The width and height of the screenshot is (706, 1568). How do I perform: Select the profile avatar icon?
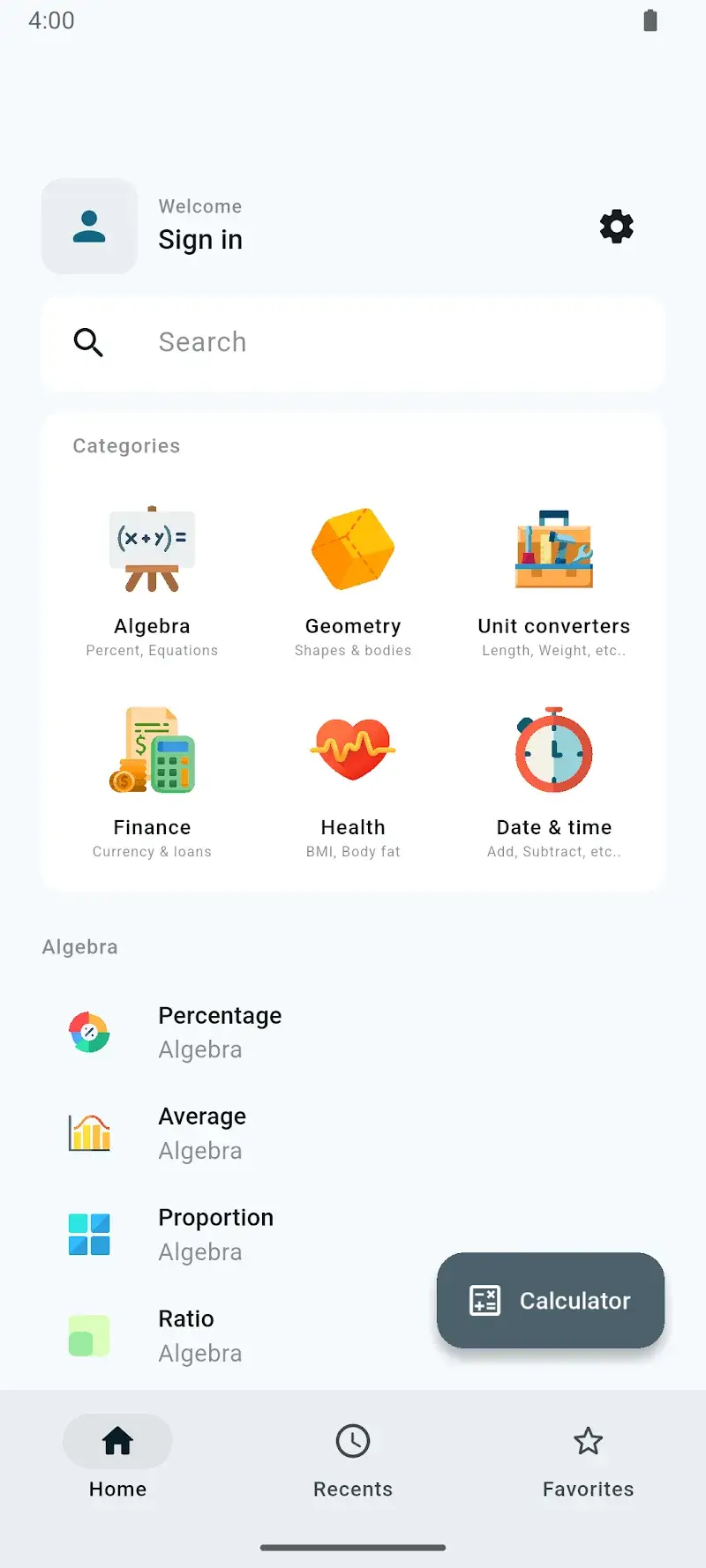(x=89, y=226)
